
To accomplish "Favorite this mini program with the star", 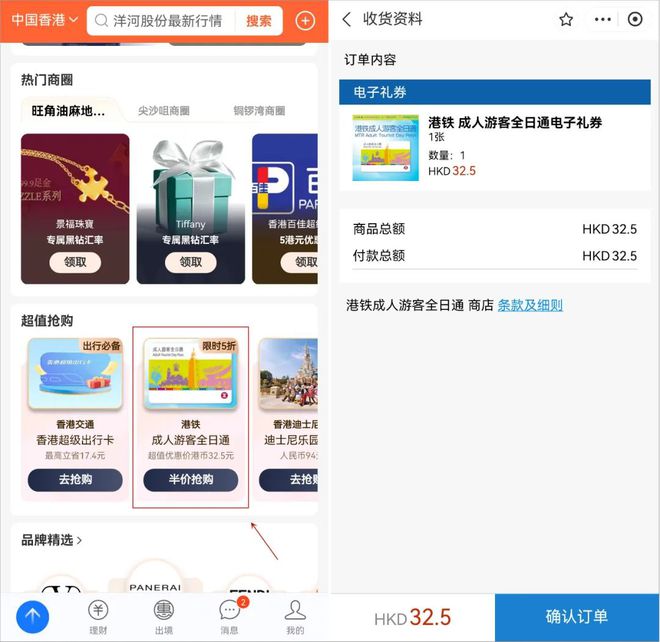I will 566,19.
